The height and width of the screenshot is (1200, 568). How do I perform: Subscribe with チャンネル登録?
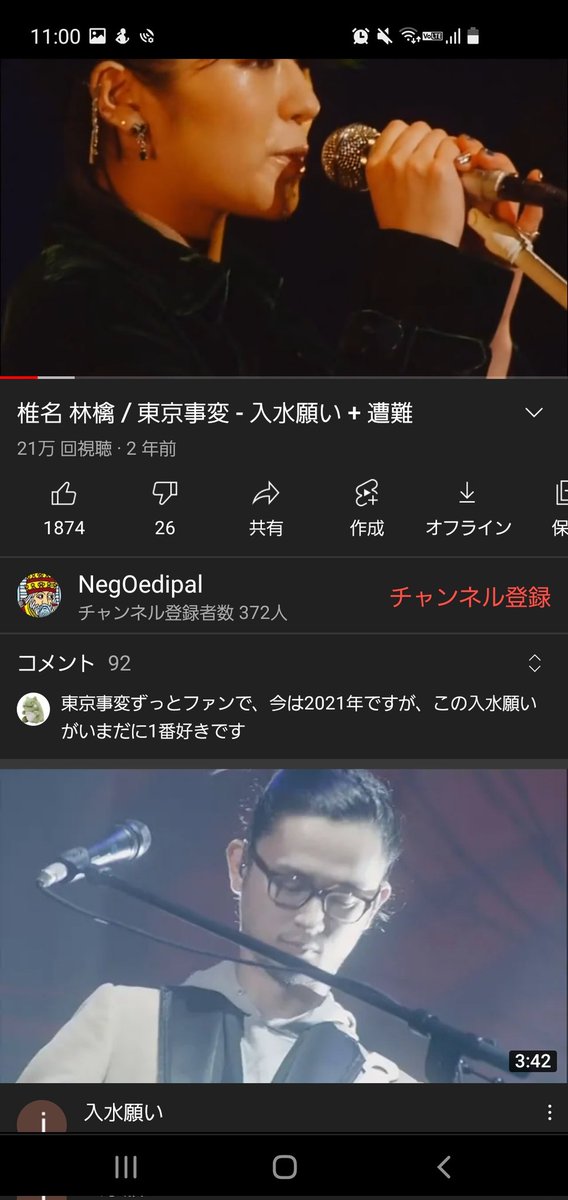coord(470,597)
